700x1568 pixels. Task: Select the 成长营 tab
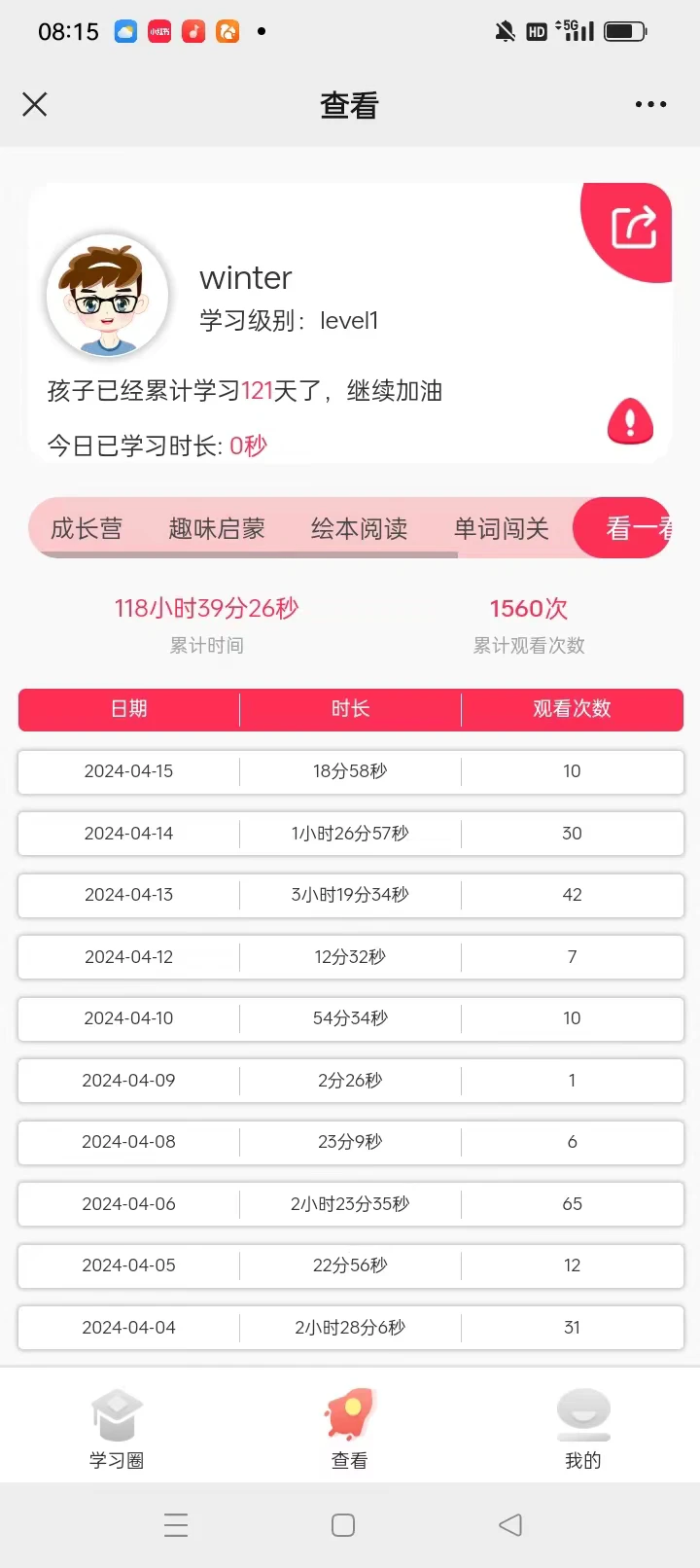[87, 528]
